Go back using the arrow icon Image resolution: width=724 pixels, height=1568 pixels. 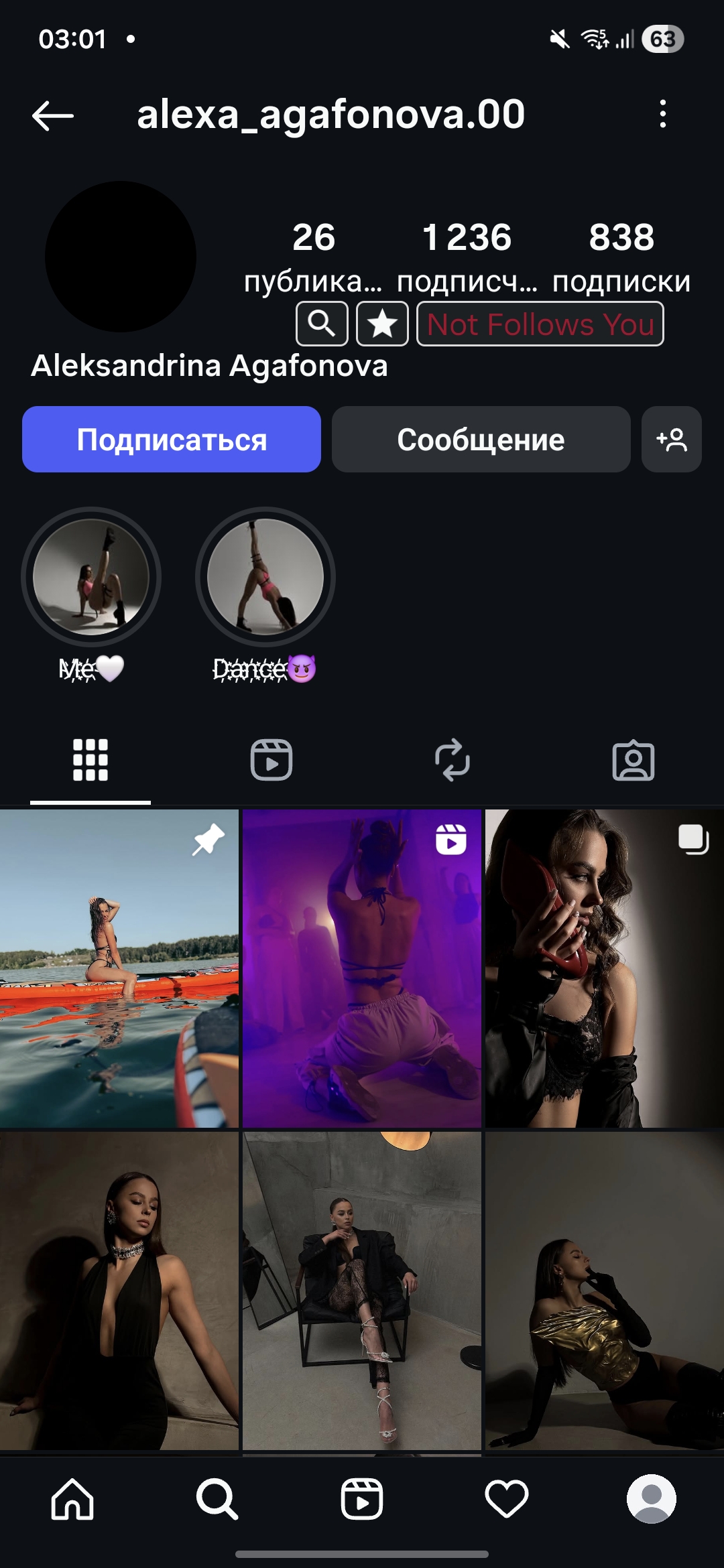coord(53,115)
